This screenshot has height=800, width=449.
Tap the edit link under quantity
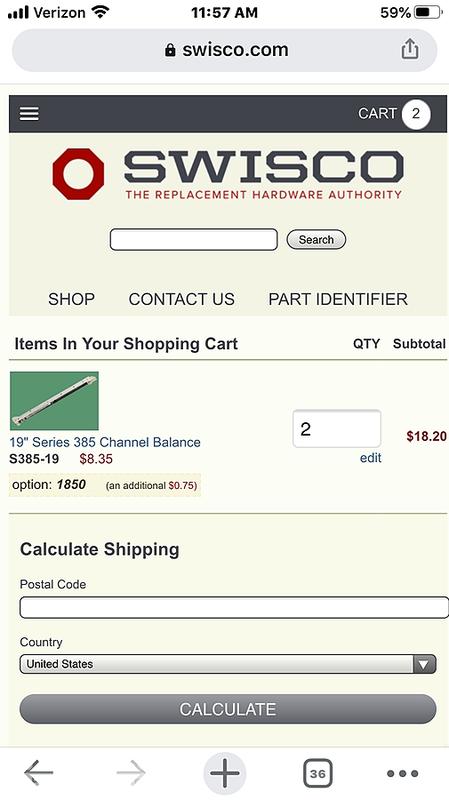[370, 458]
